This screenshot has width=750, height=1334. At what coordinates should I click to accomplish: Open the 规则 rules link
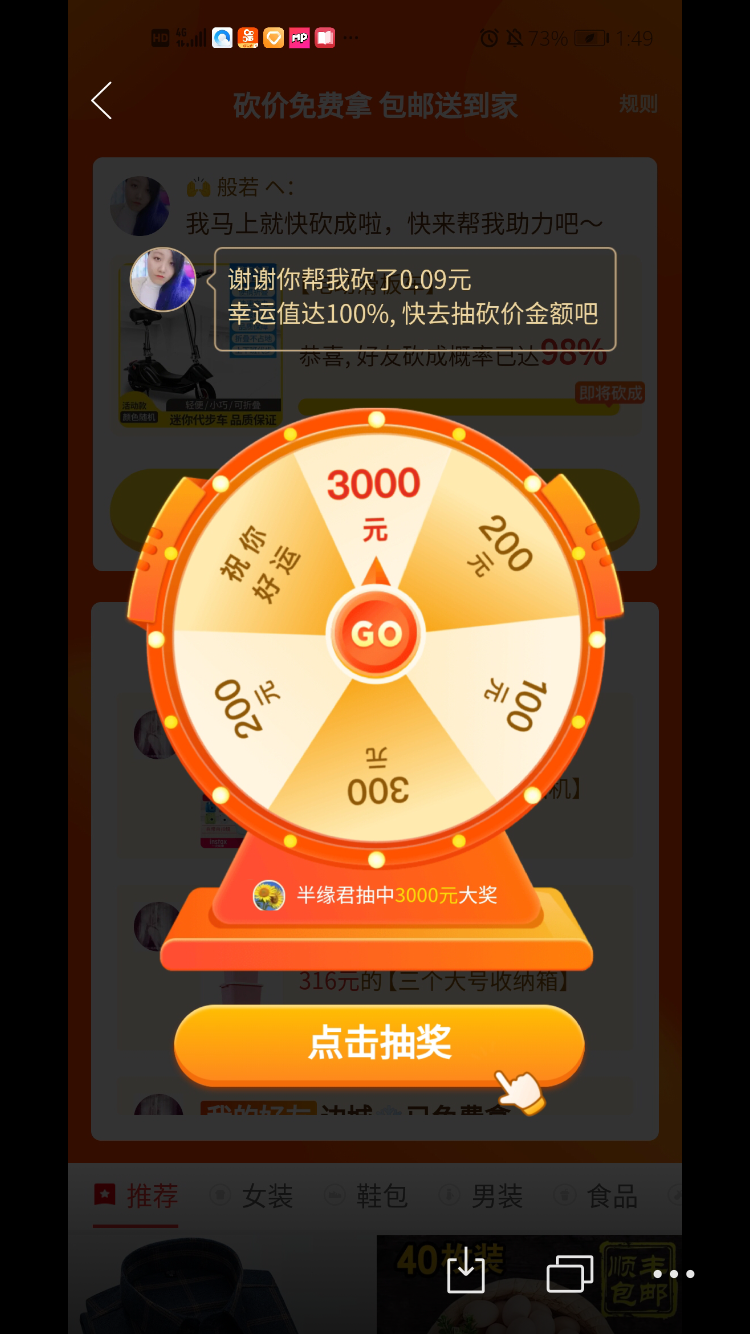tap(637, 104)
